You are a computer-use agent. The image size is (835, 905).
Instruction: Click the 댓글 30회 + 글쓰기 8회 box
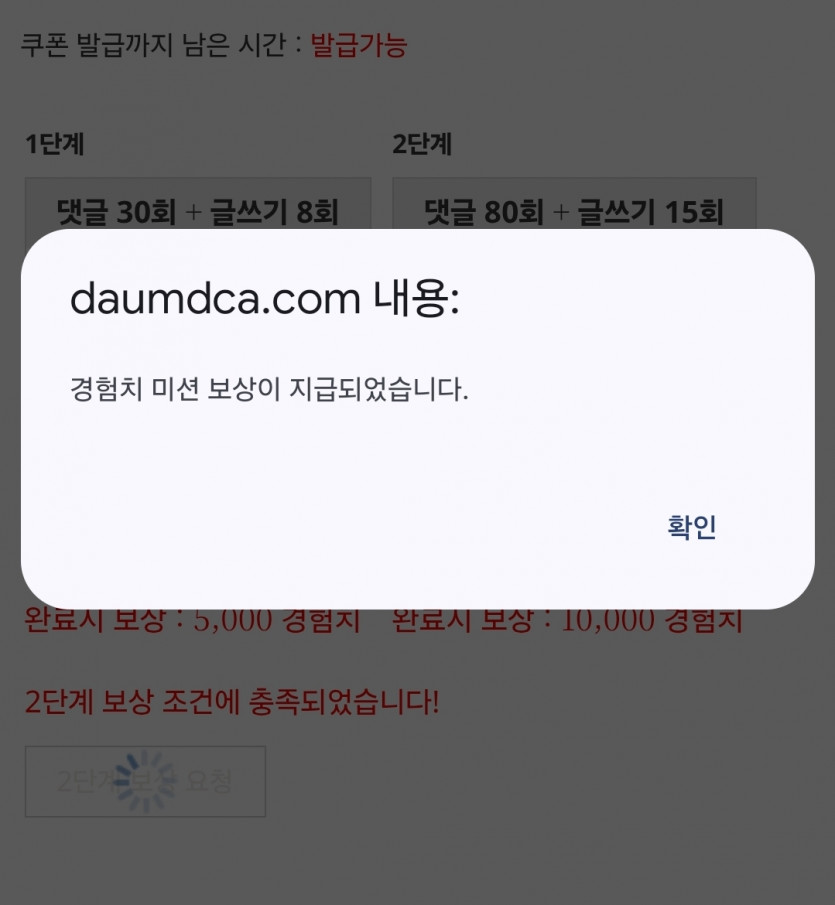point(197,212)
